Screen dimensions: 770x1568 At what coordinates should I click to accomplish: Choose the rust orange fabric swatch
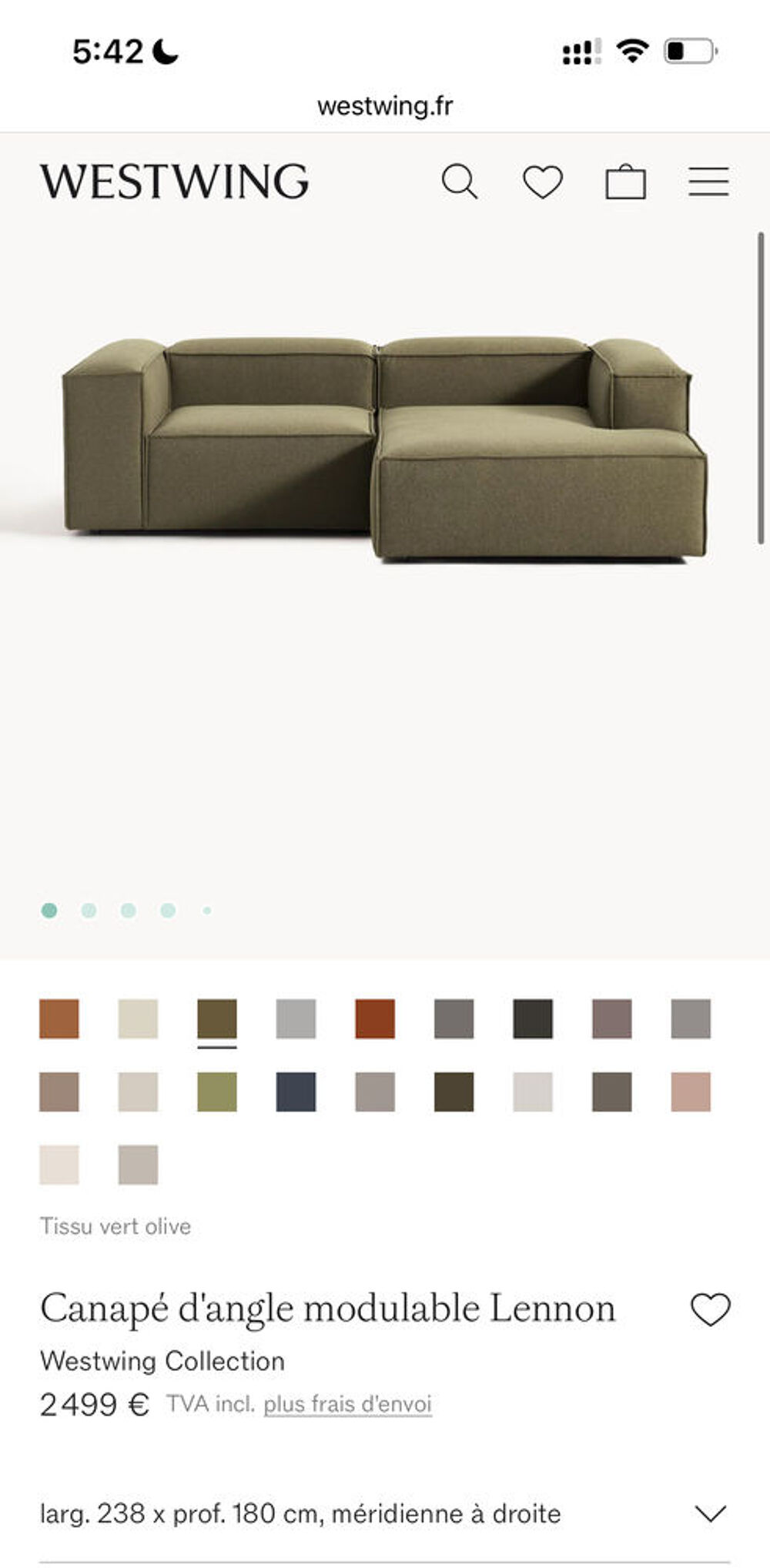point(375,1018)
